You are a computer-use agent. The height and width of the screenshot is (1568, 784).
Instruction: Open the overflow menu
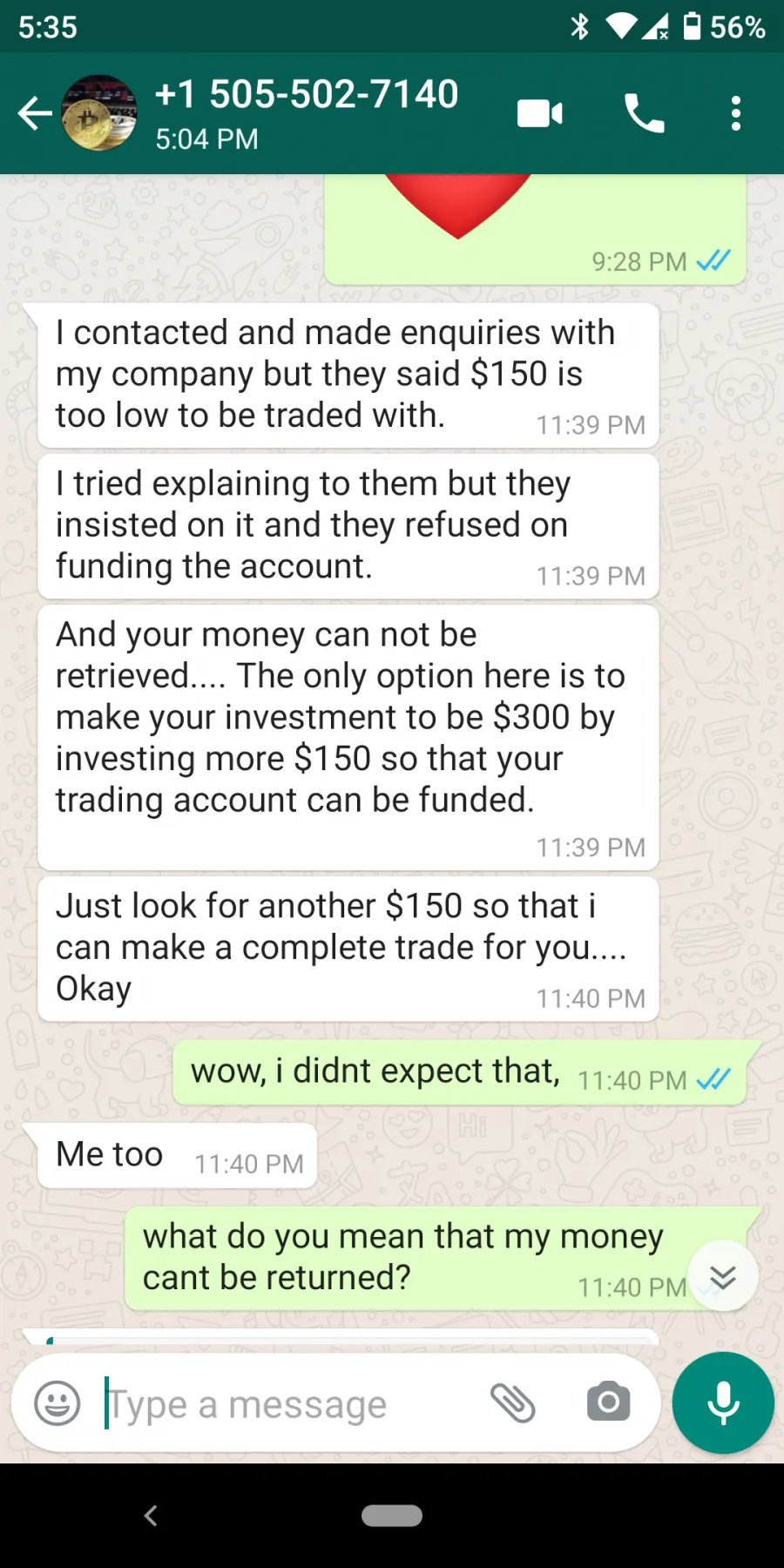pyautogui.click(x=736, y=113)
